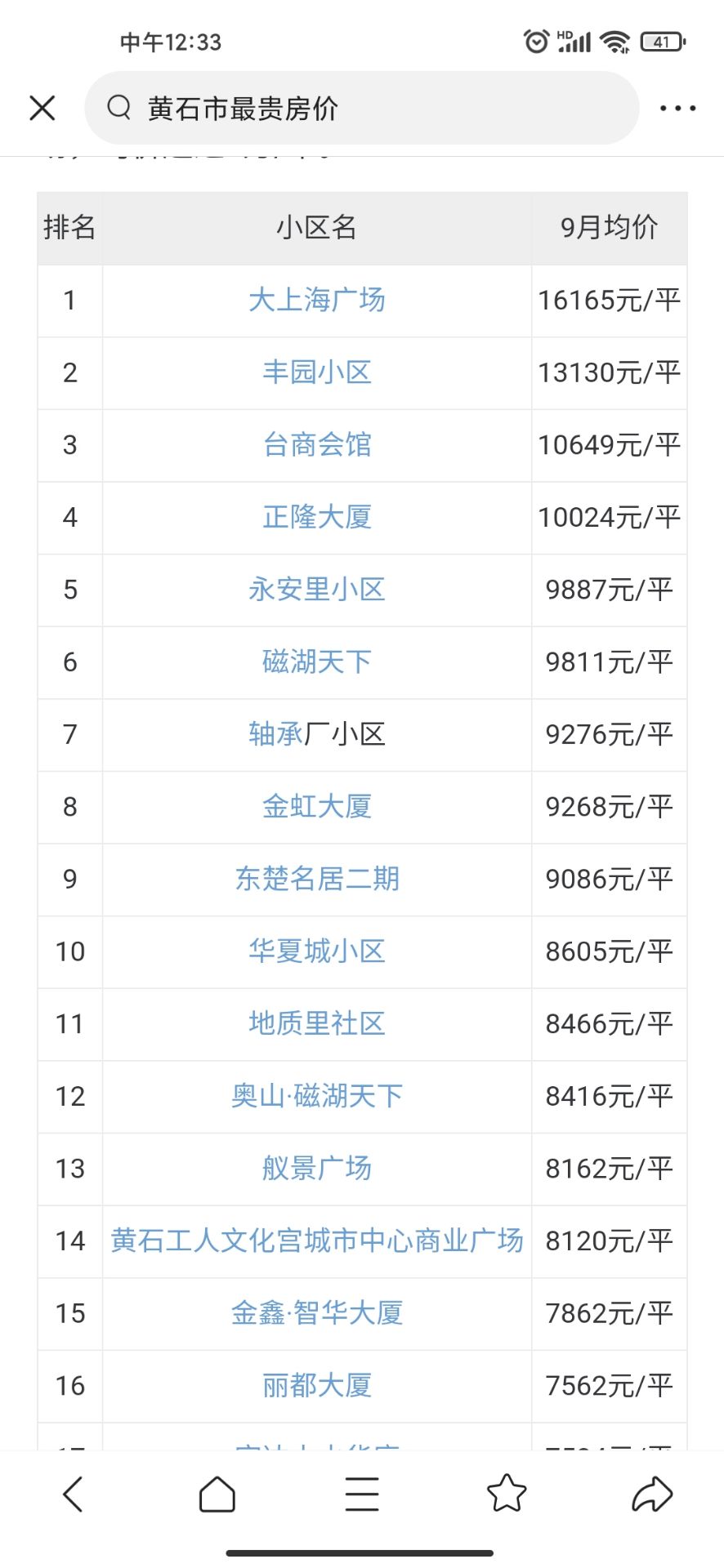Screen dimensions: 724x1568
Task: Open the 台商会馆 link
Action: click(x=316, y=445)
